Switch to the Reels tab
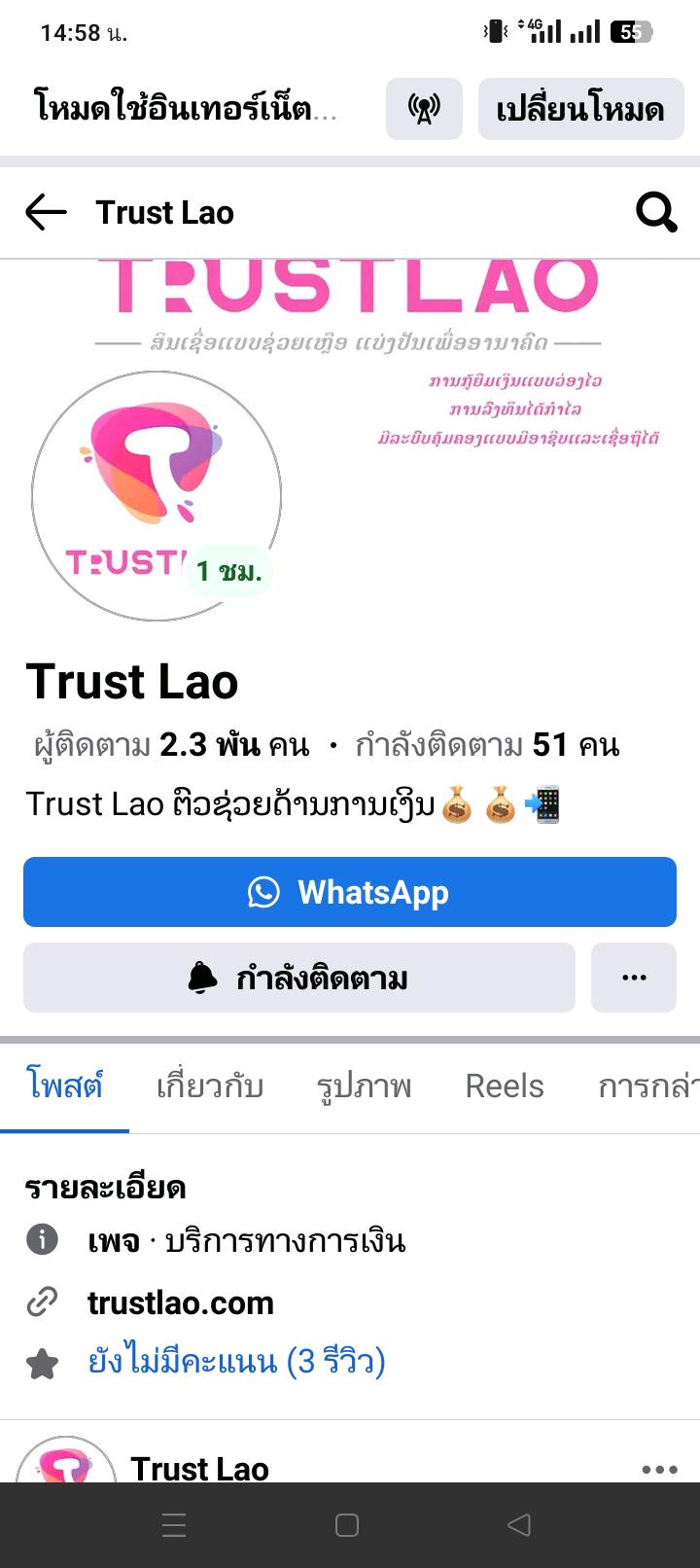700x1568 pixels. (x=504, y=1086)
